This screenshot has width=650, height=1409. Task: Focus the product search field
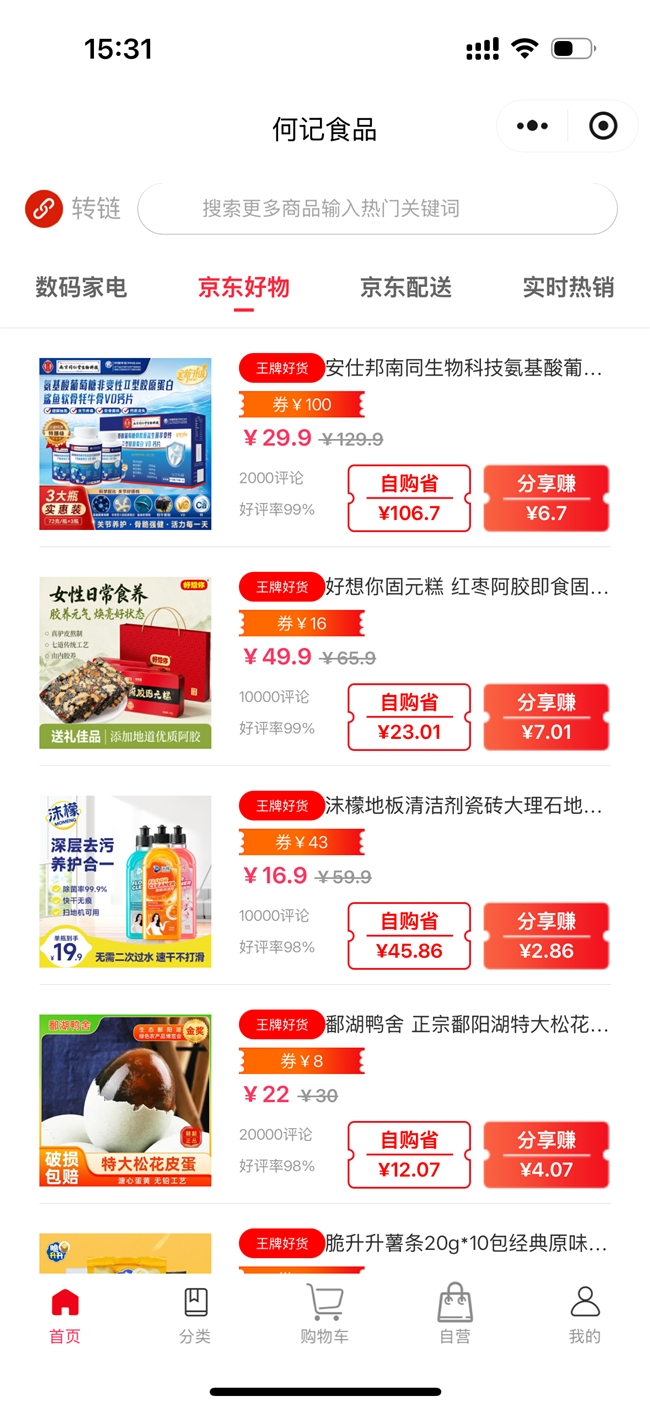tap(377, 208)
